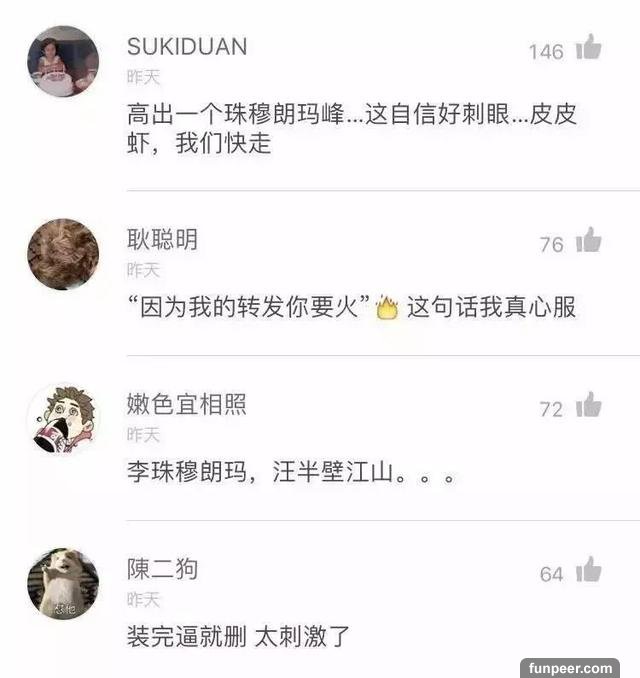Like 陳二狗's comment
The image size is (640, 678).
[x=590, y=570]
